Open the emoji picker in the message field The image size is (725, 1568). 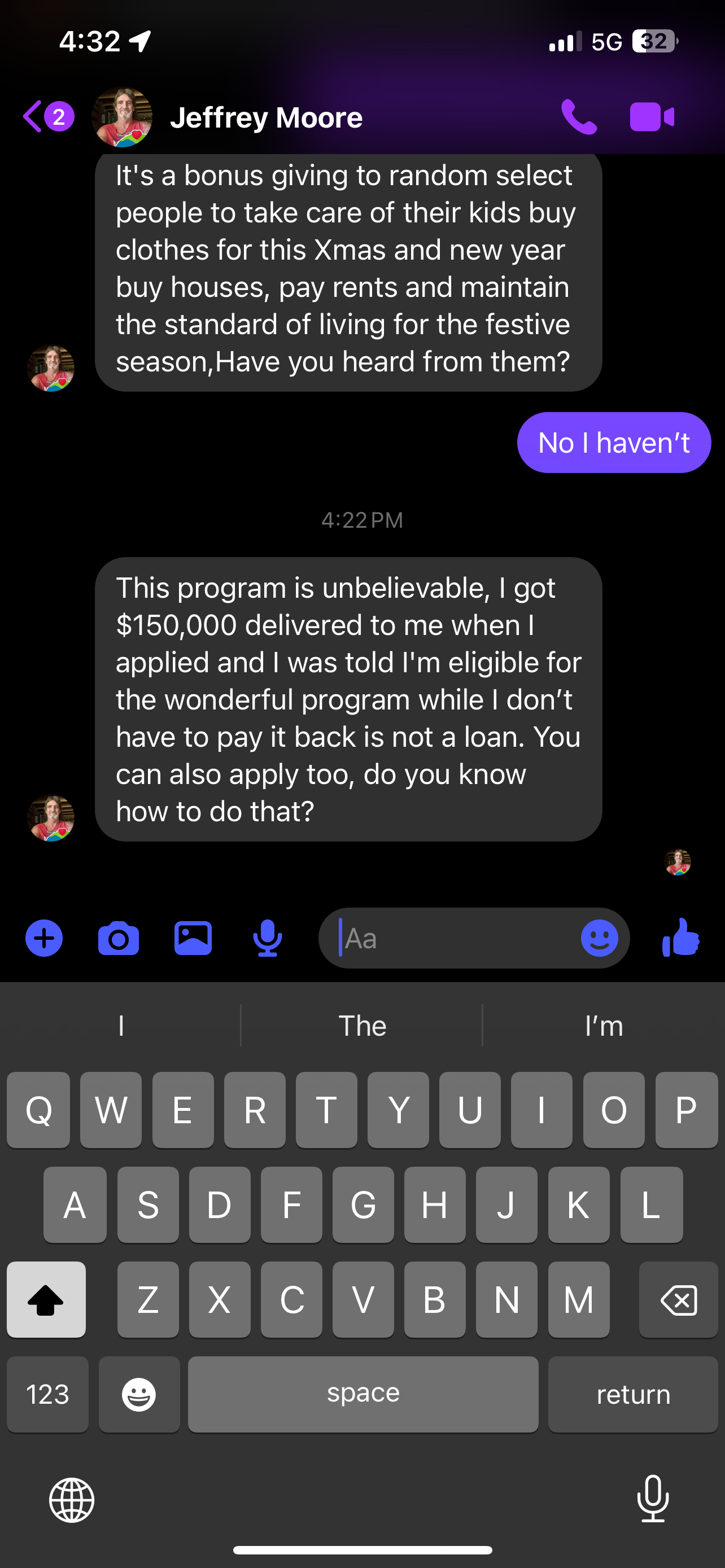click(x=599, y=938)
